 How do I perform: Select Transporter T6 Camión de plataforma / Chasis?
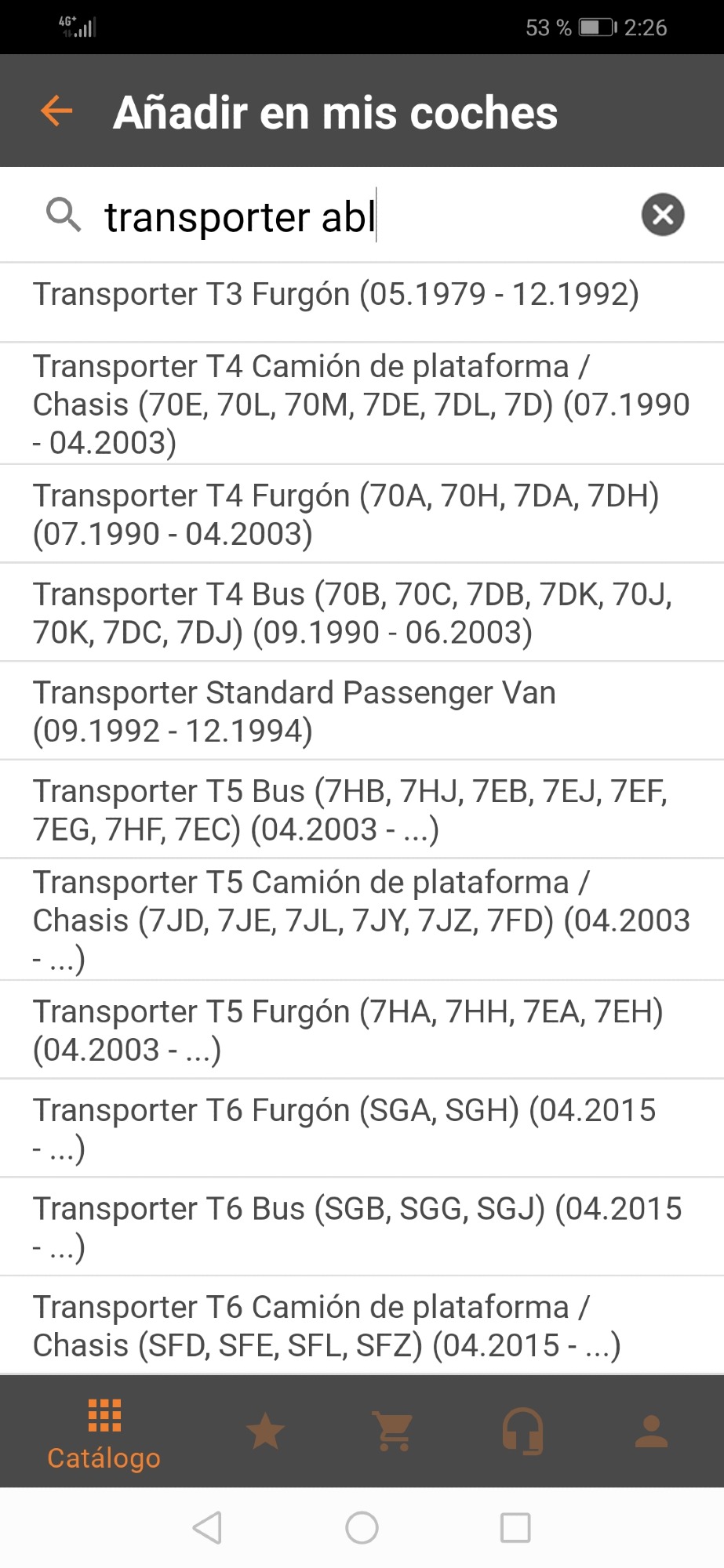(362, 1326)
